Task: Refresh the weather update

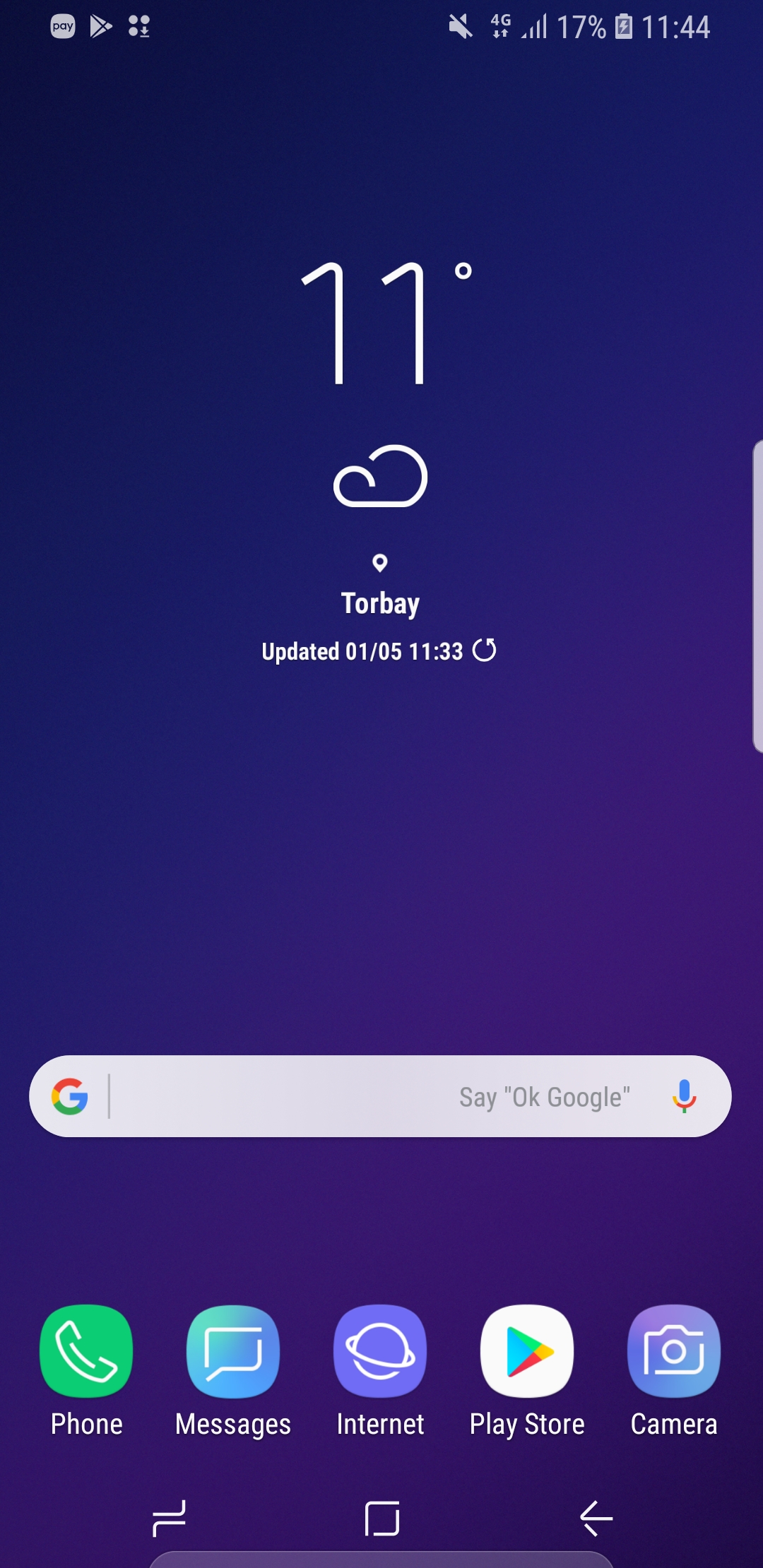Action: pyautogui.click(x=485, y=650)
